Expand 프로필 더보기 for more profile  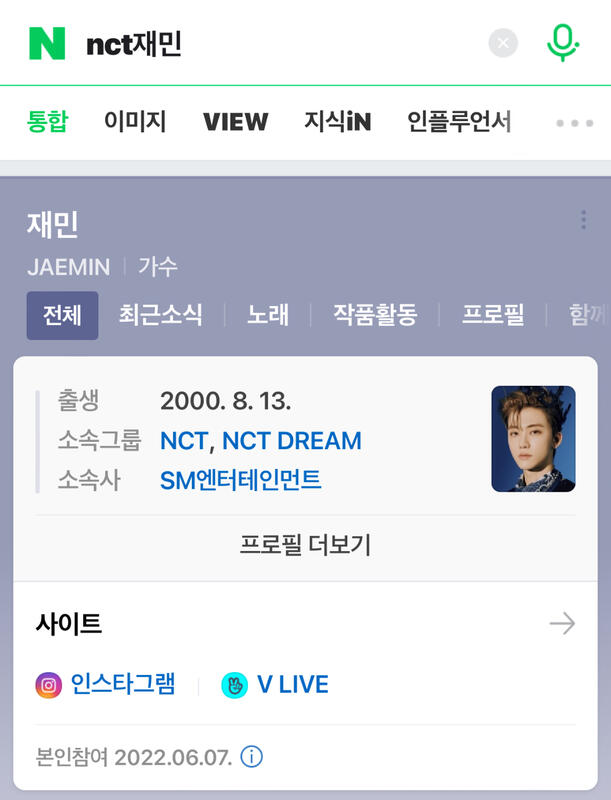pyautogui.click(x=305, y=545)
